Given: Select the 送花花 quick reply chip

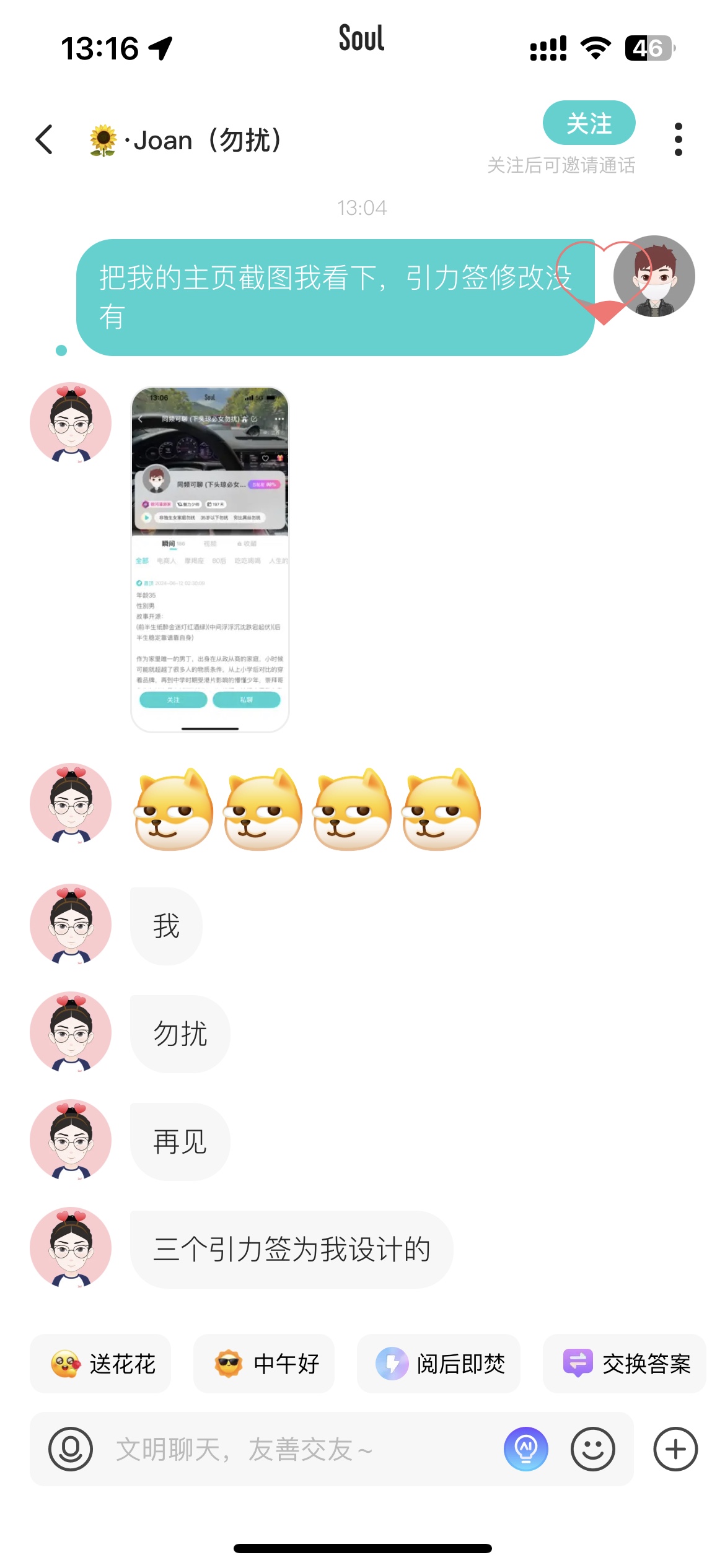Looking at the screenshot, I should tap(100, 1364).
